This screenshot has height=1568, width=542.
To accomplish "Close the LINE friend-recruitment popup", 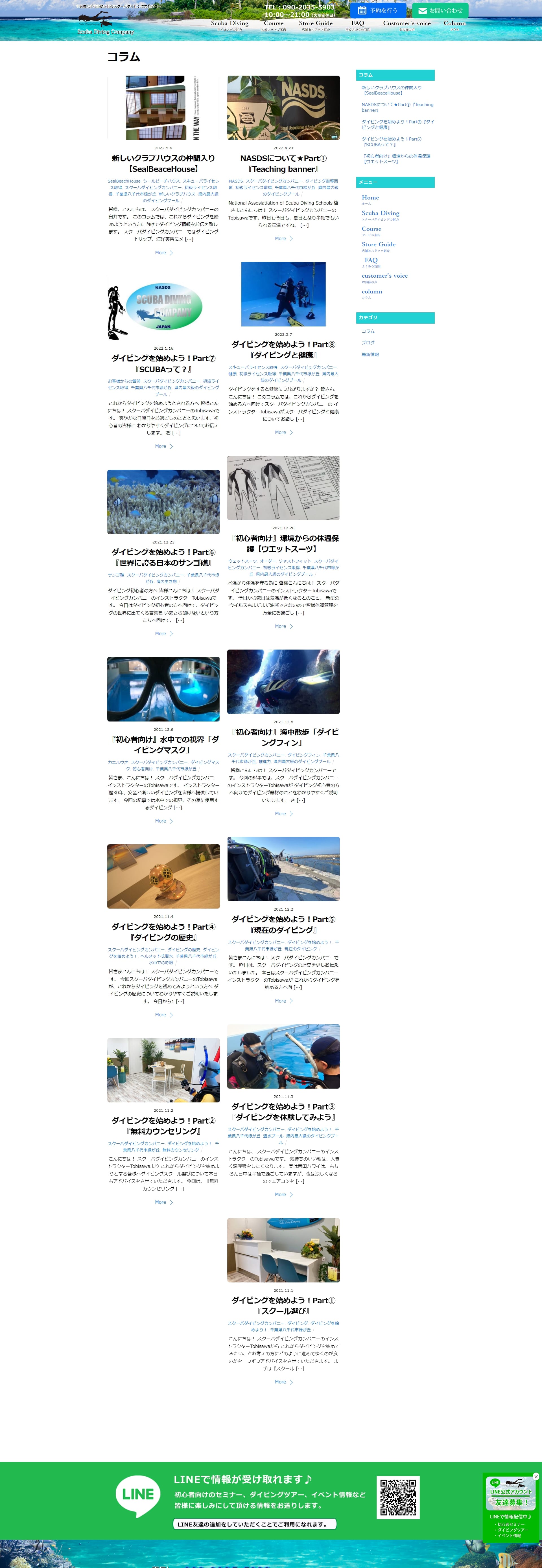I will 536,1476.
